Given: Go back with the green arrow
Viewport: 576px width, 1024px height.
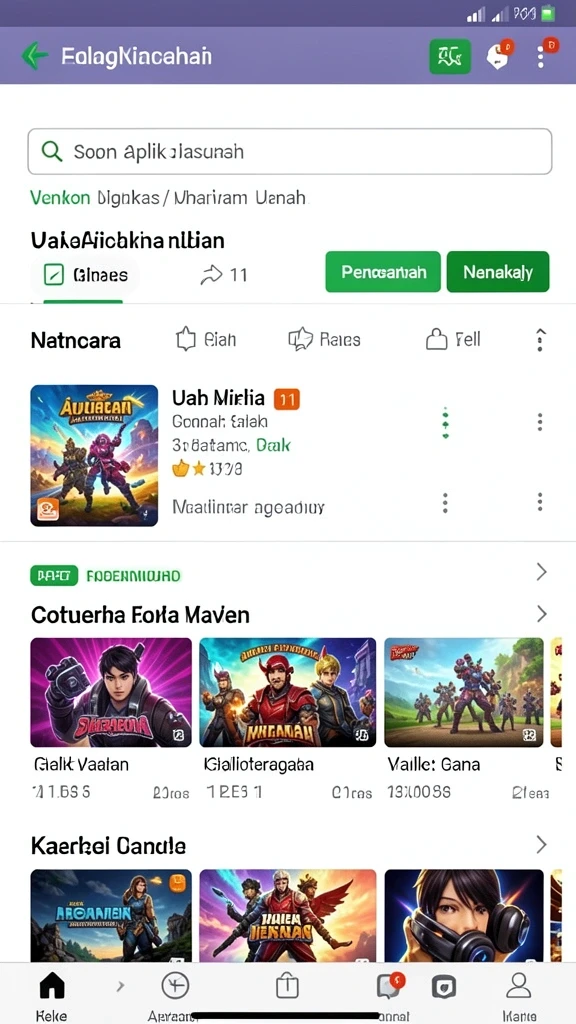Looking at the screenshot, I should (x=35, y=56).
